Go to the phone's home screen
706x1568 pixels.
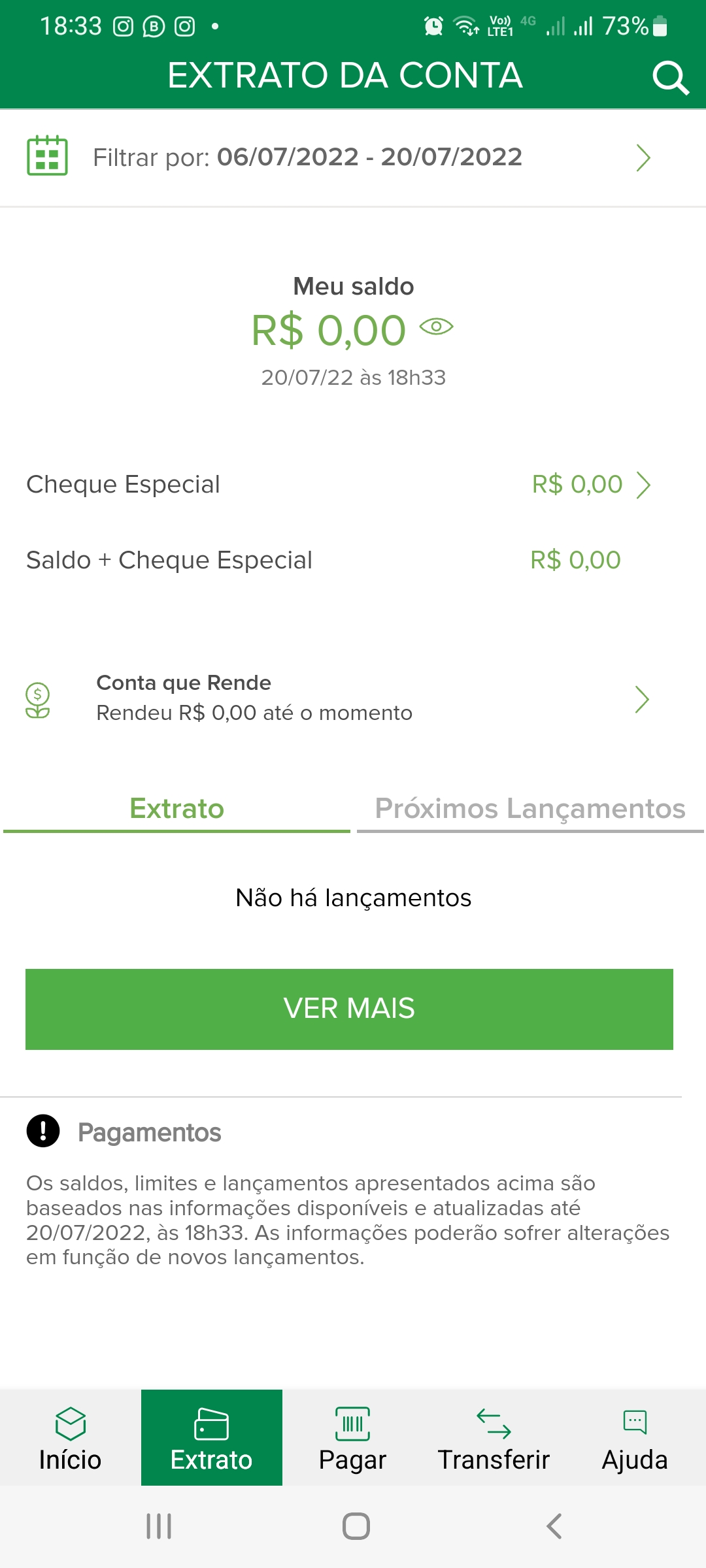click(x=356, y=1526)
